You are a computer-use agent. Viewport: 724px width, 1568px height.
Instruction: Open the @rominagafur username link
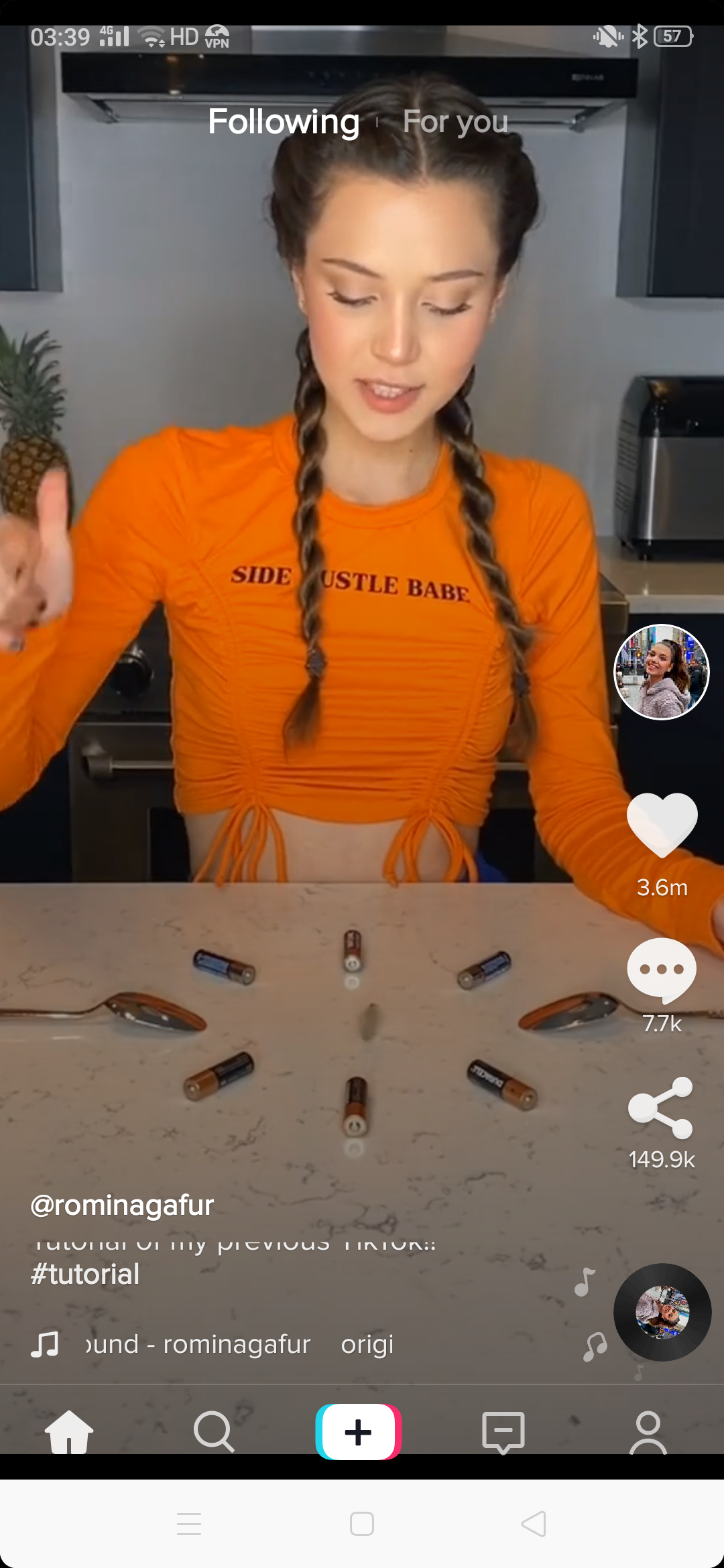[x=122, y=1205]
